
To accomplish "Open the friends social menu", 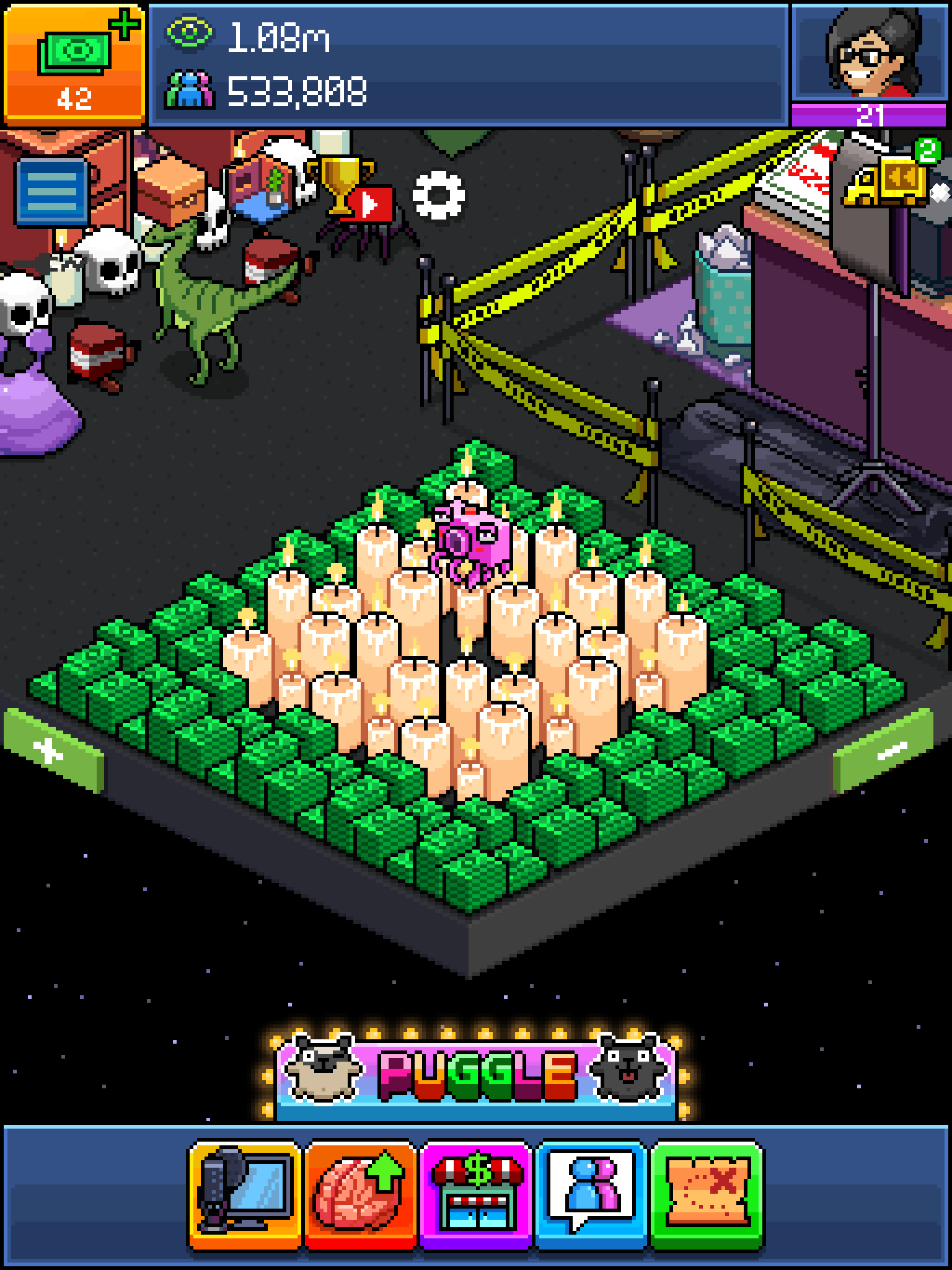I will (591, 1195).
